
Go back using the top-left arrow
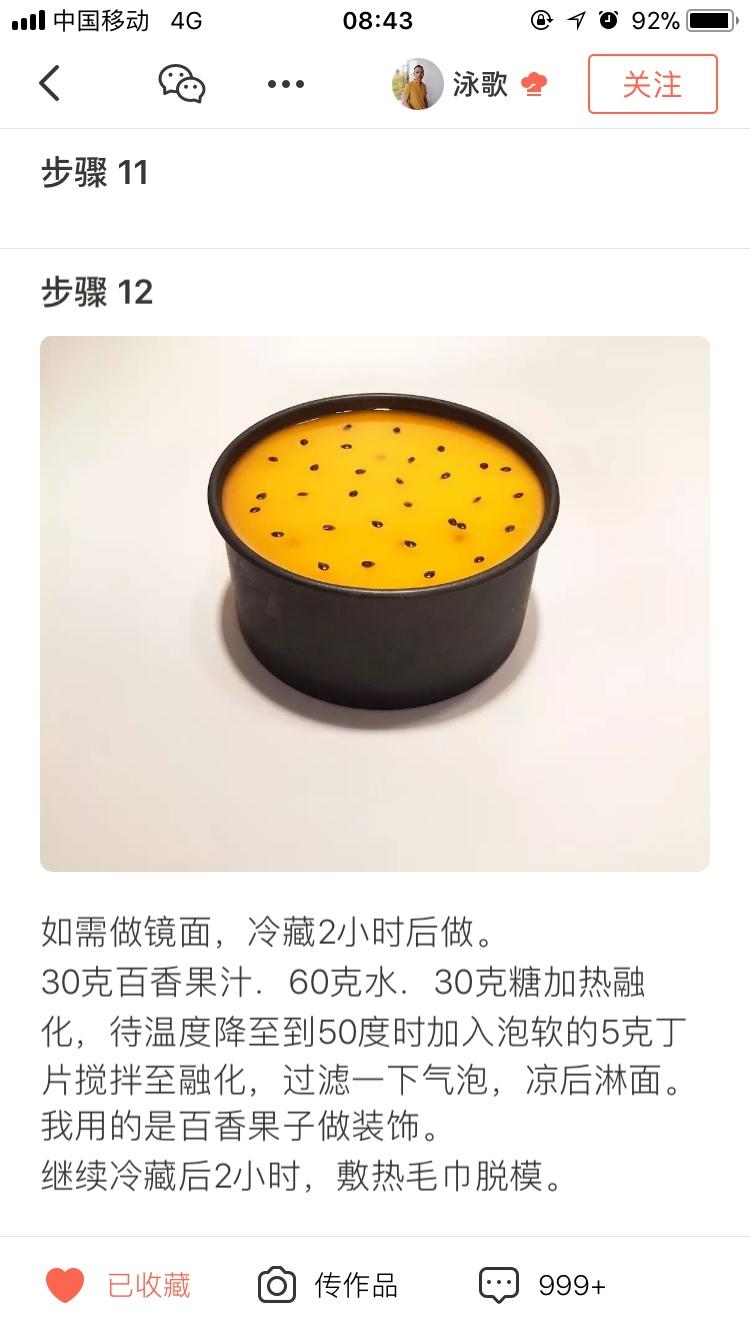point(50,84)
